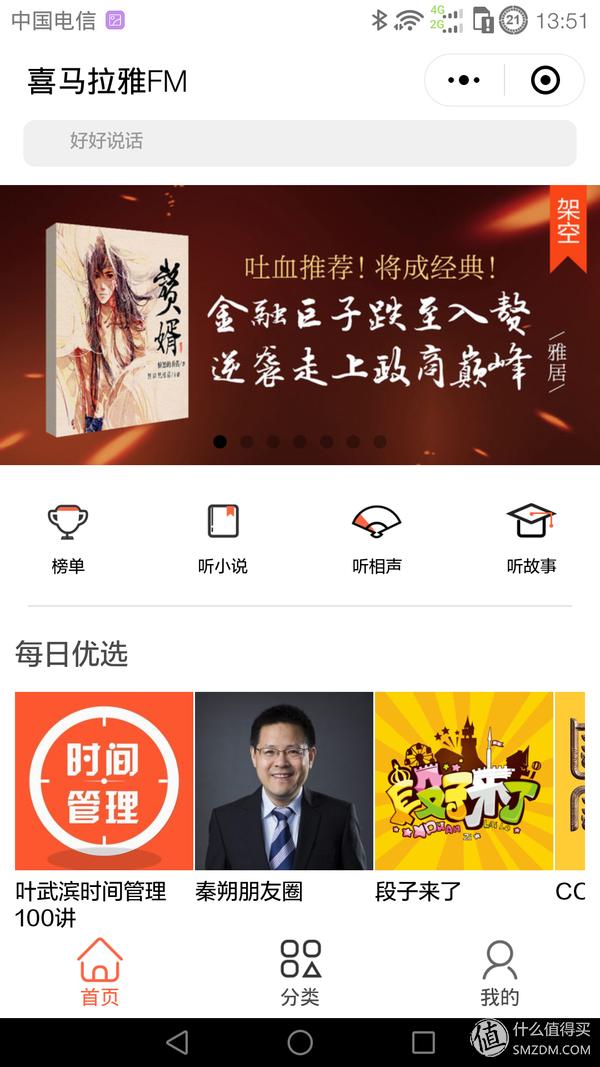Switch to the 我的 tab
Screen dimensions: 600x1067
(x=499, y=972)
